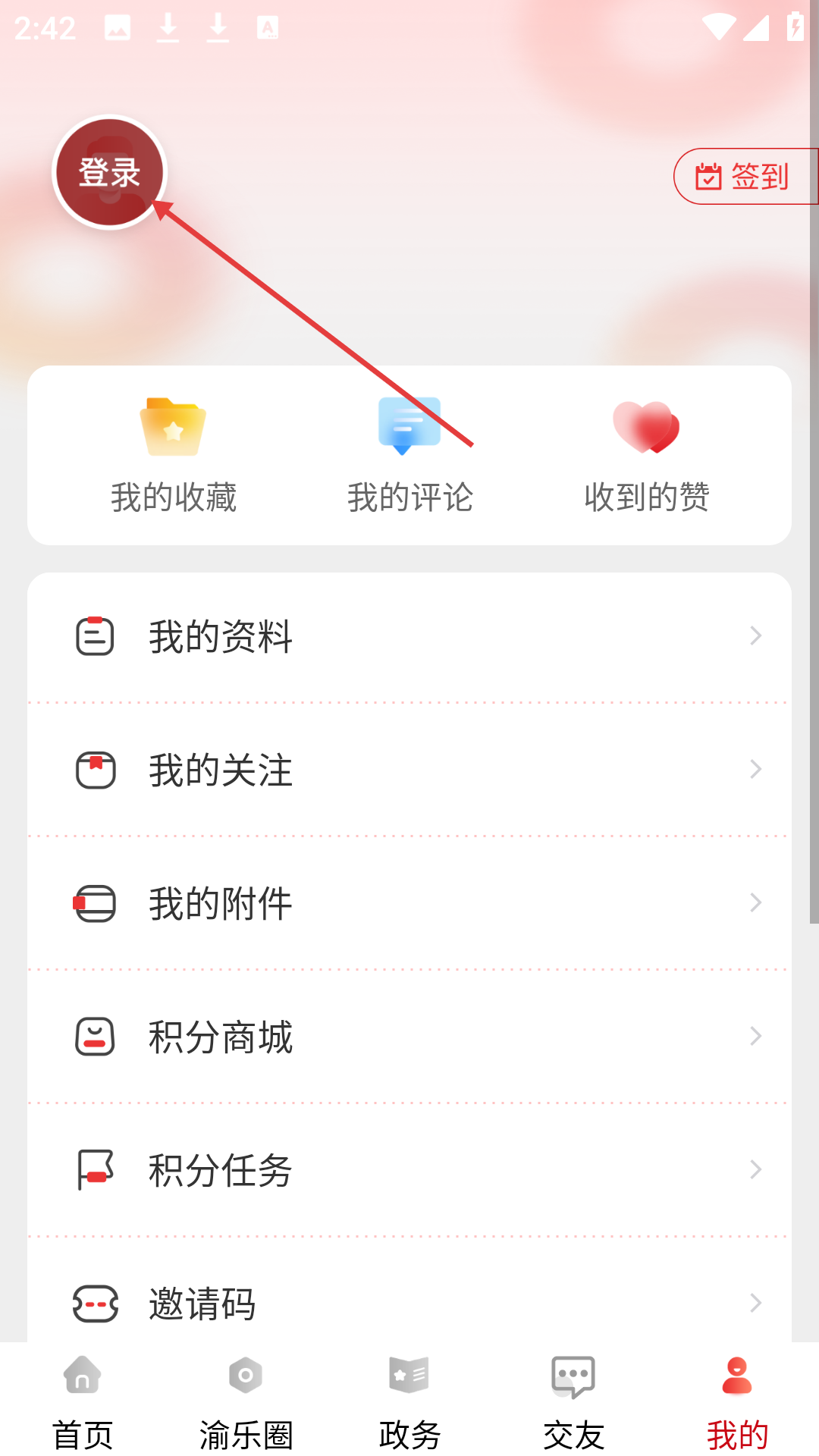Open the 我的附件 row

409,903
